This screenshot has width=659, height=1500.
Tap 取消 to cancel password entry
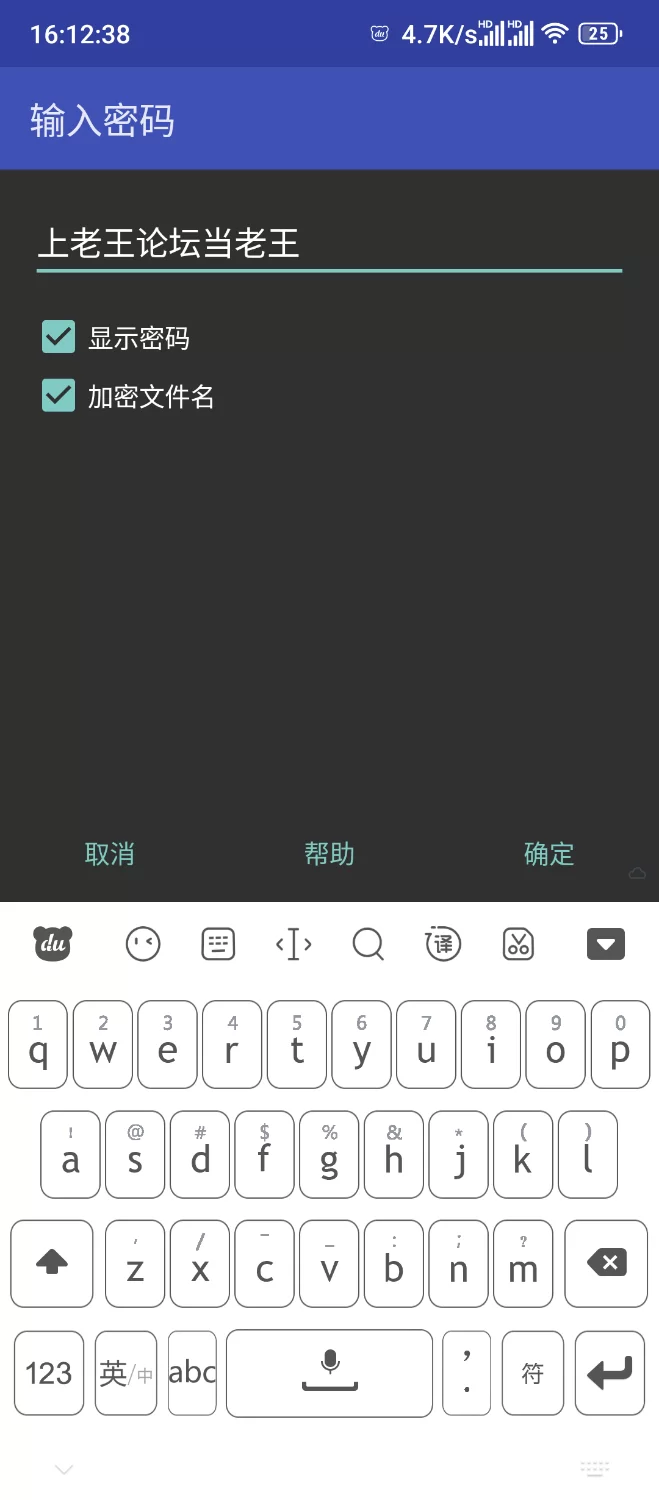click(x=109, y=853)
